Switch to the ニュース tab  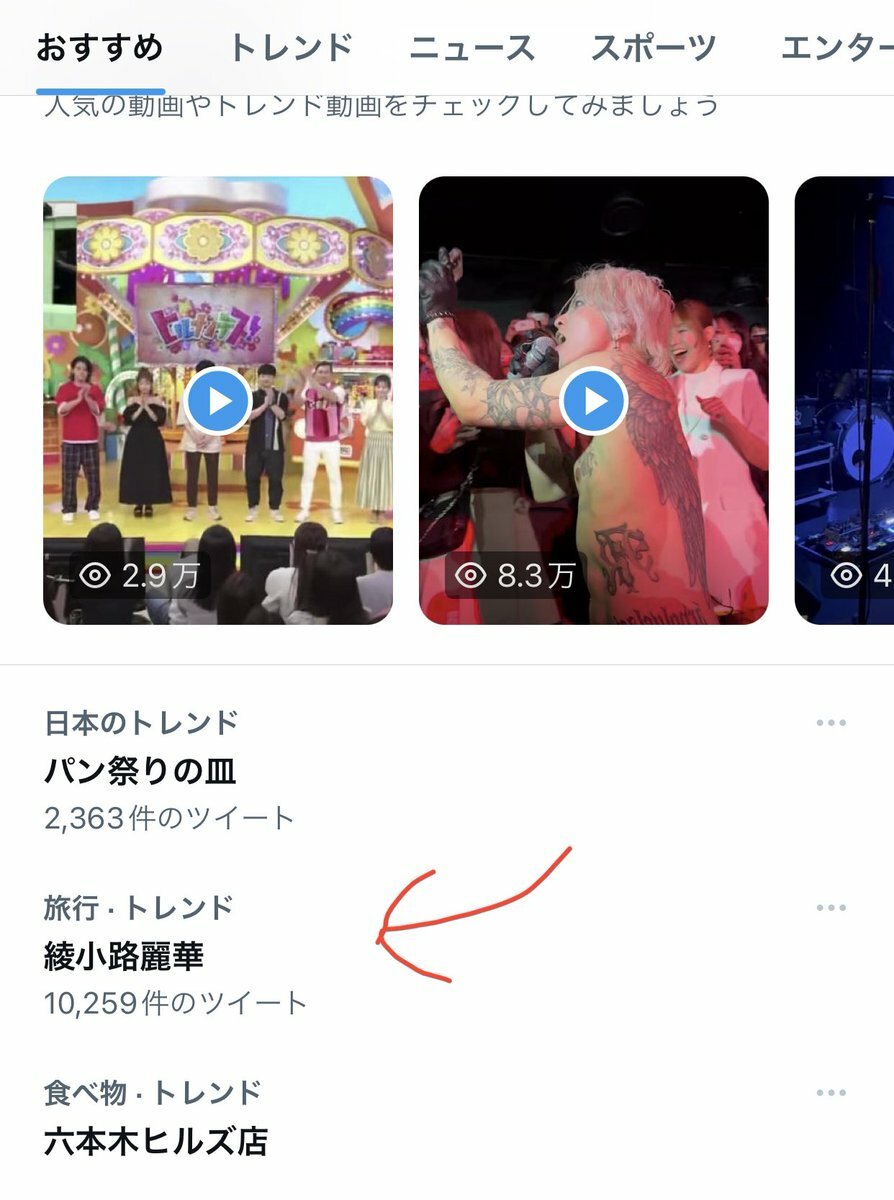[x=472, y=48]
